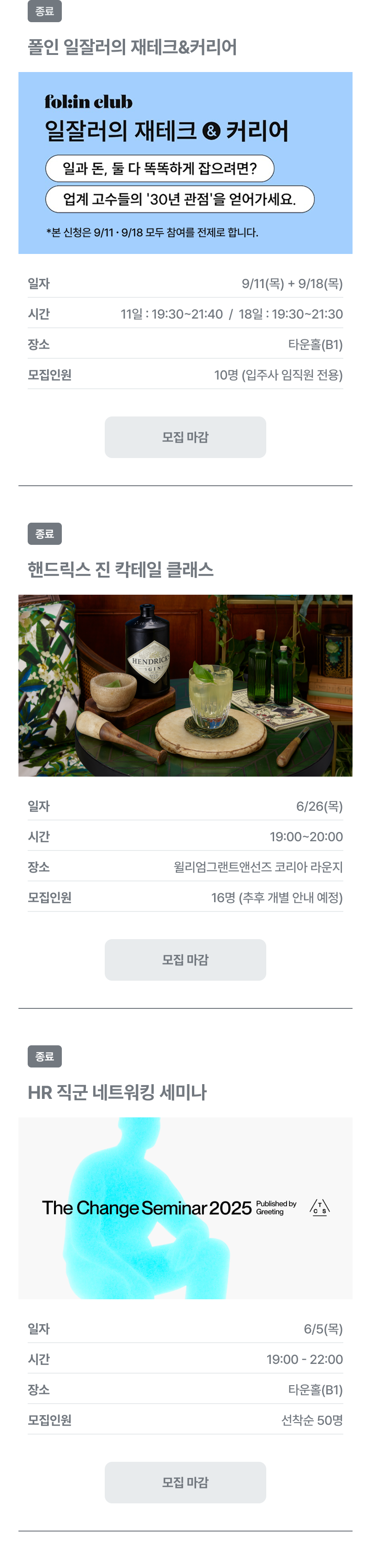Open the fol:in club 재테크 & 커리어 banner

(x=185, y=163)
